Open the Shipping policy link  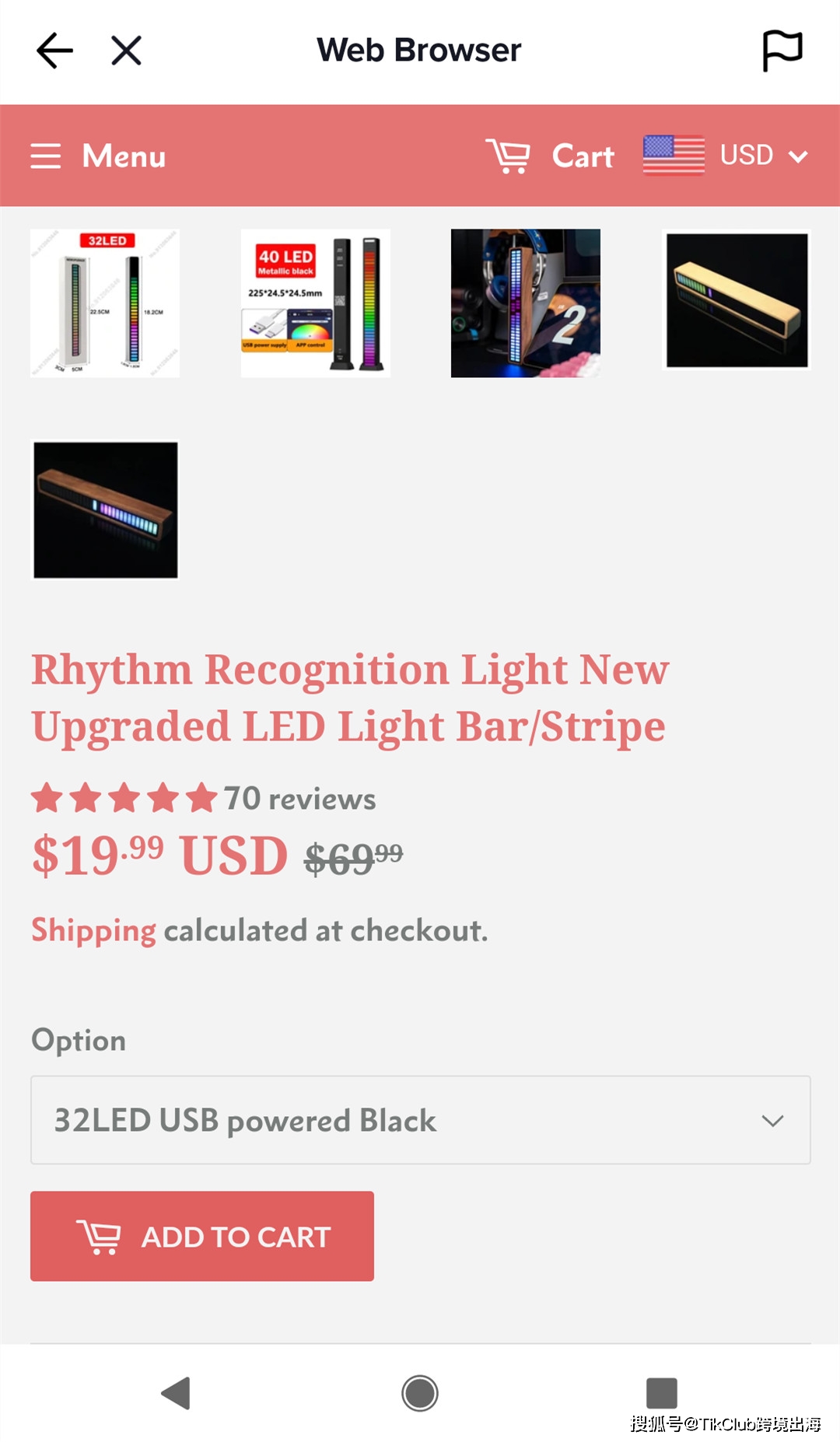(93, 931)
